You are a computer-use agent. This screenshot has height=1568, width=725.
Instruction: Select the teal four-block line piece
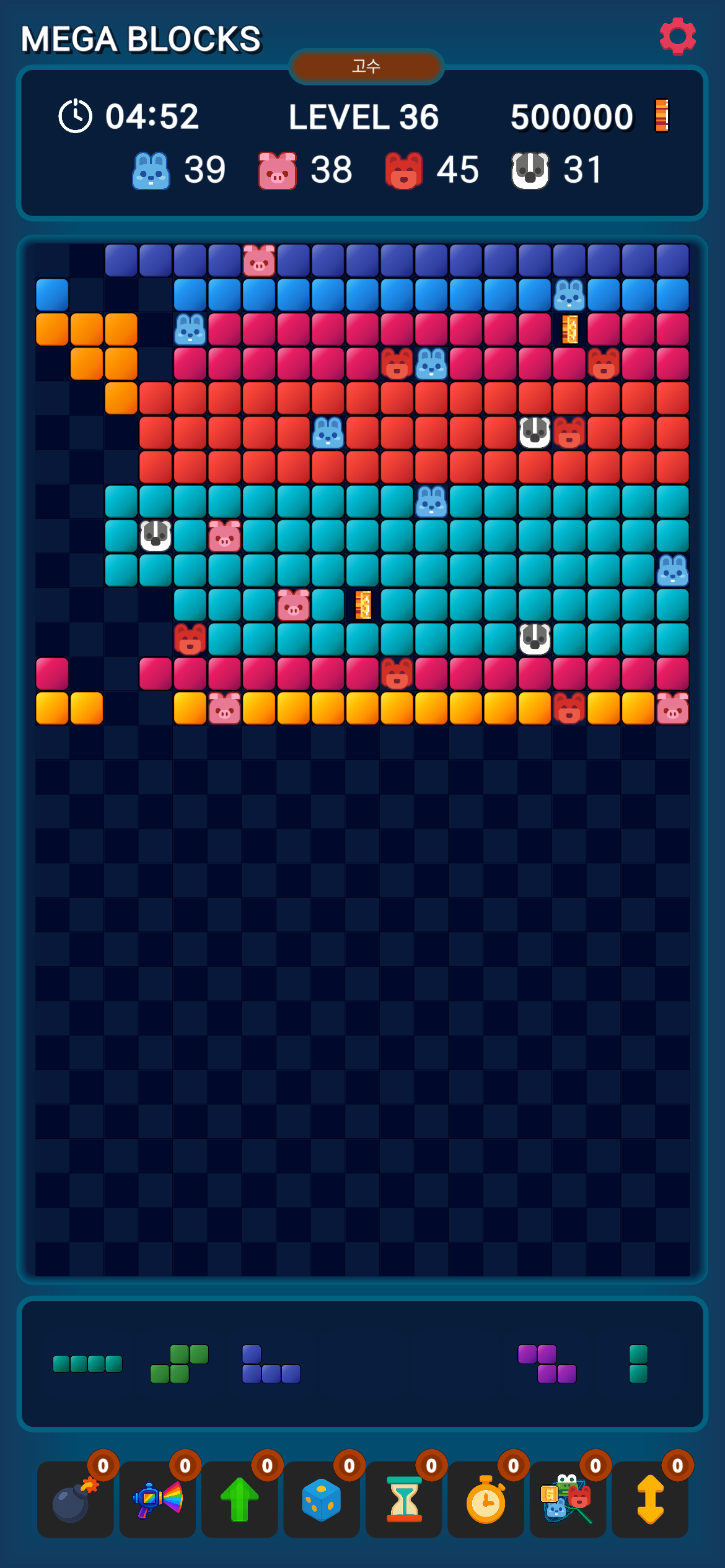point(87,1364)
